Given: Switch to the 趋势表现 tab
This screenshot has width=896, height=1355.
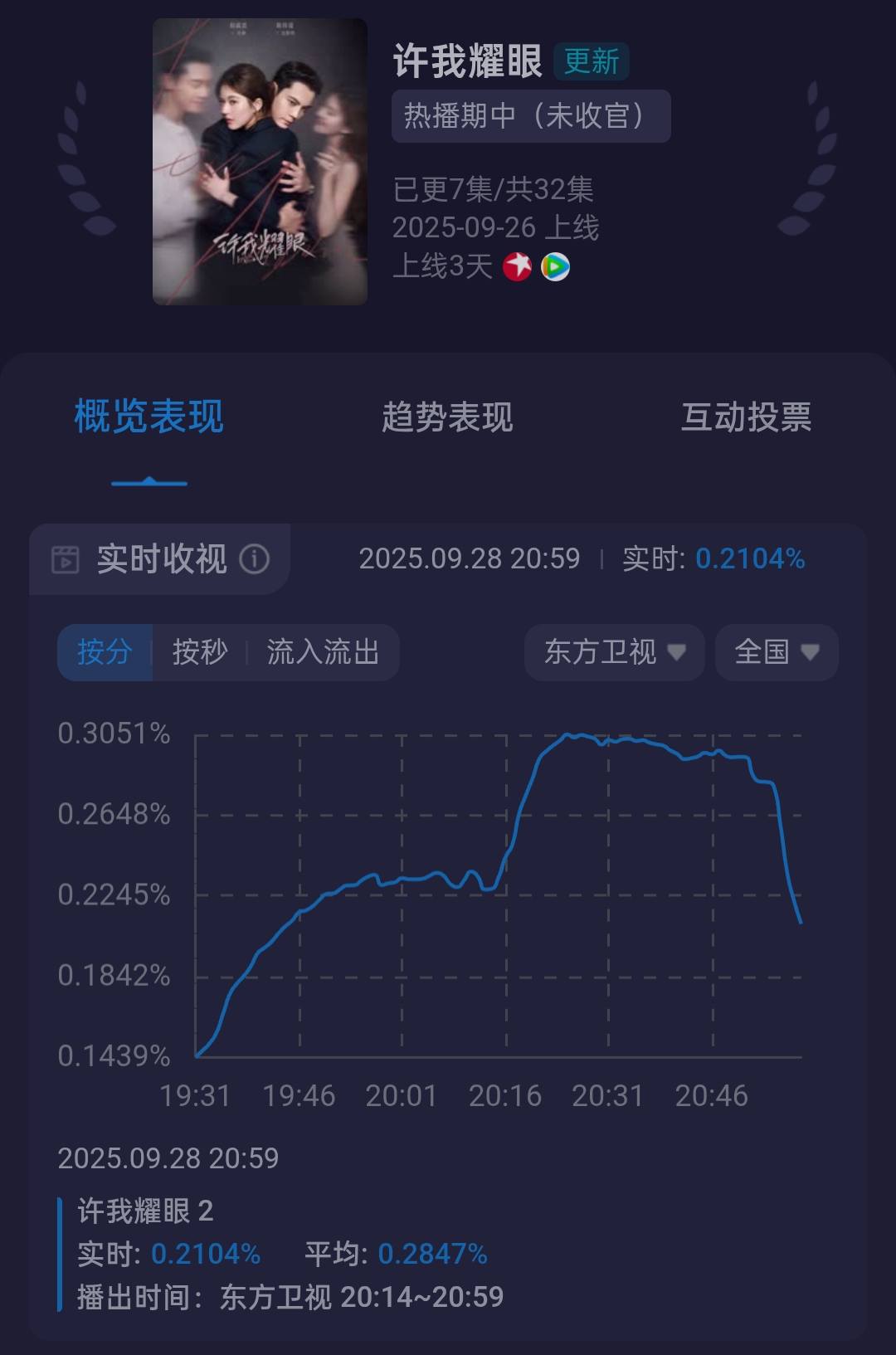Looking at the screenshot, I should tap(447, 417).
